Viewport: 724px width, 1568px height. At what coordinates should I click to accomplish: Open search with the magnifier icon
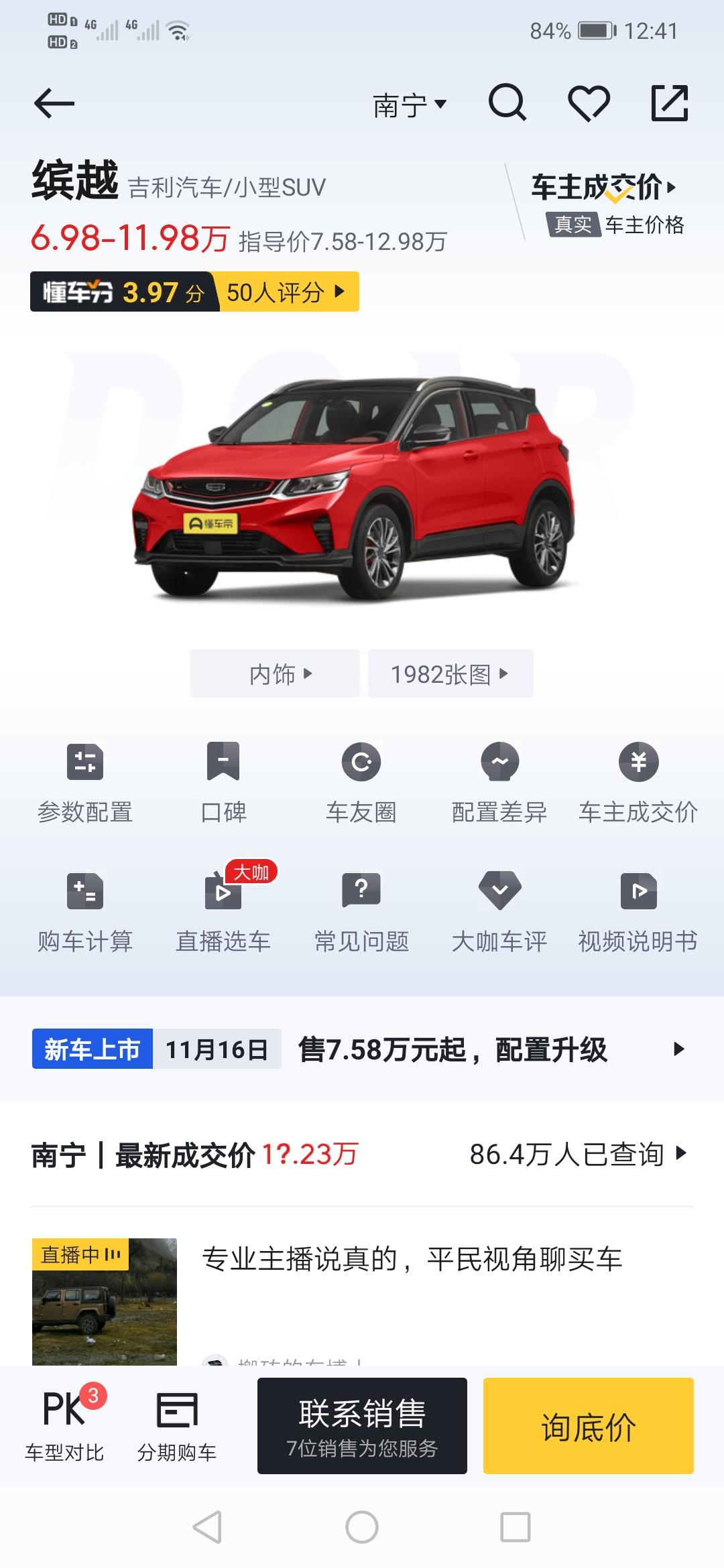point(507,103)
